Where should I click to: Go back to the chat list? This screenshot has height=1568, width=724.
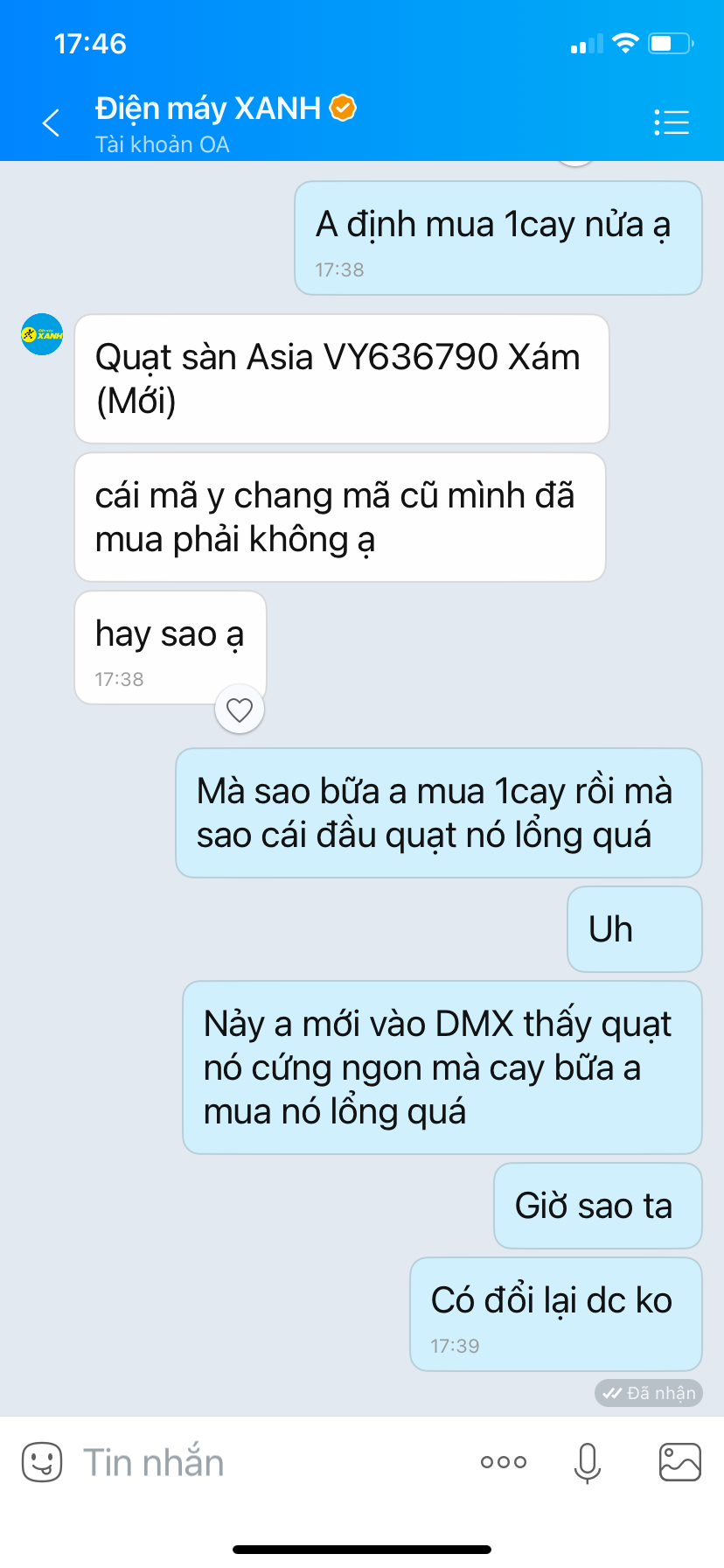[51, 122]
